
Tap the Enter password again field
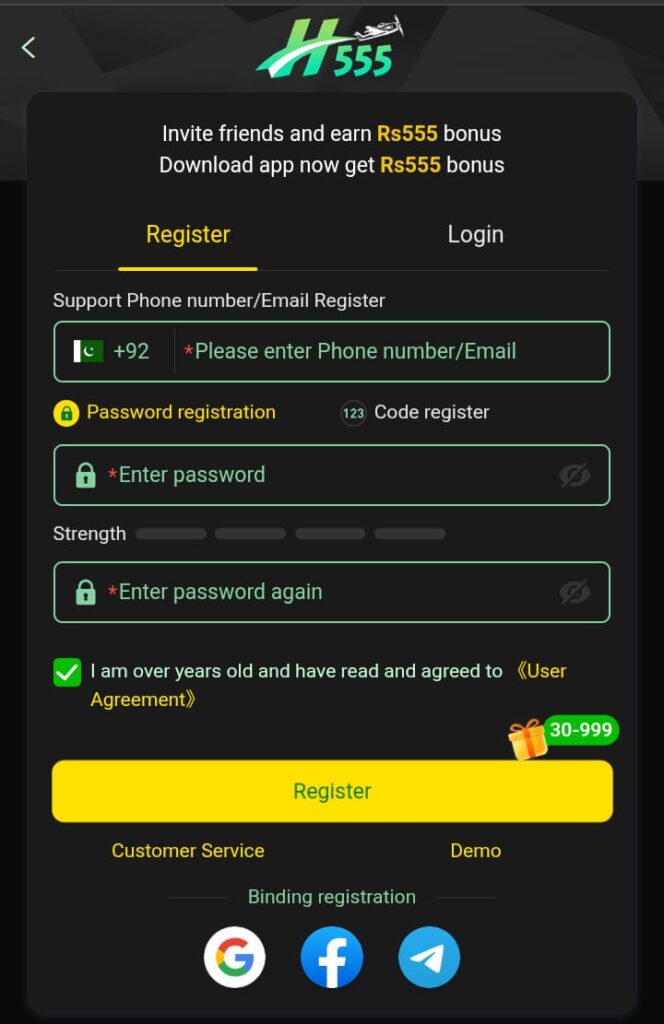[320, 592]
